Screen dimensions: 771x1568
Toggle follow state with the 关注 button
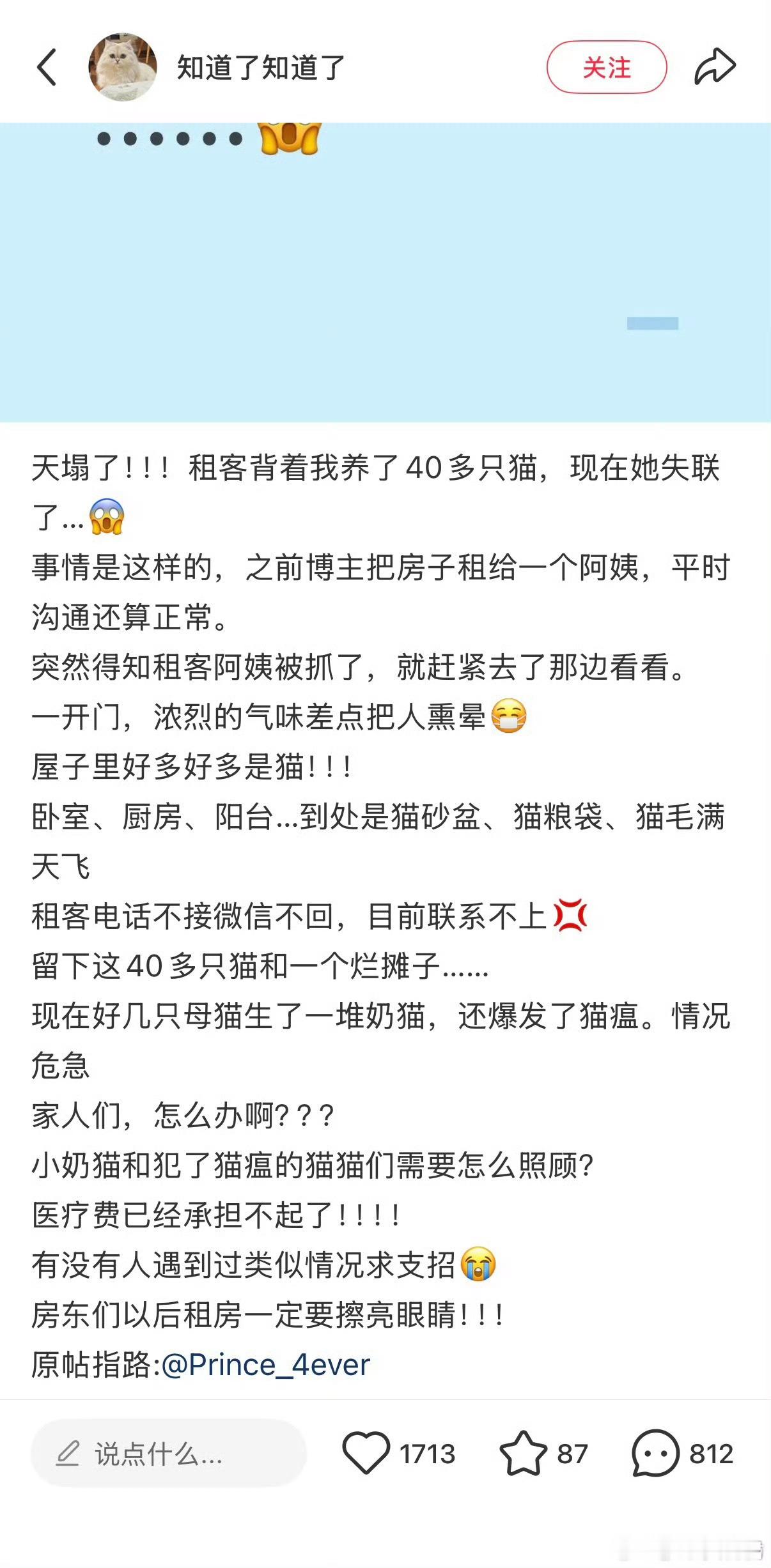pyautogui.click(x=607, y=66)
